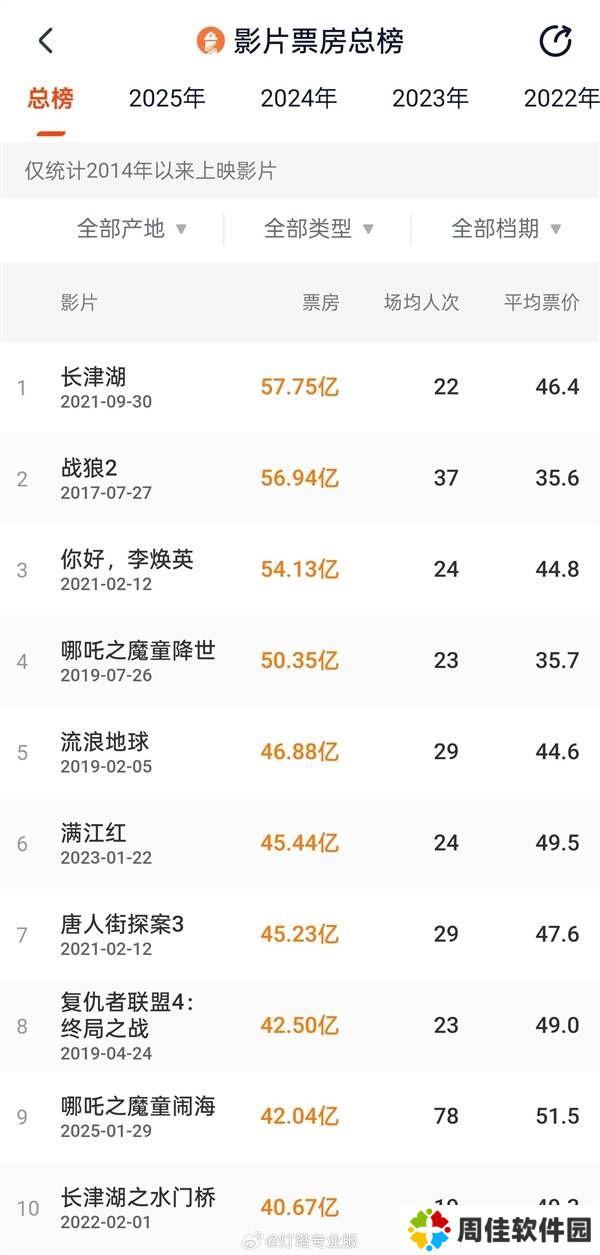View the 流浪地球 entry
Viewport: 600px width, 1255px height.
tap(300, 752)
